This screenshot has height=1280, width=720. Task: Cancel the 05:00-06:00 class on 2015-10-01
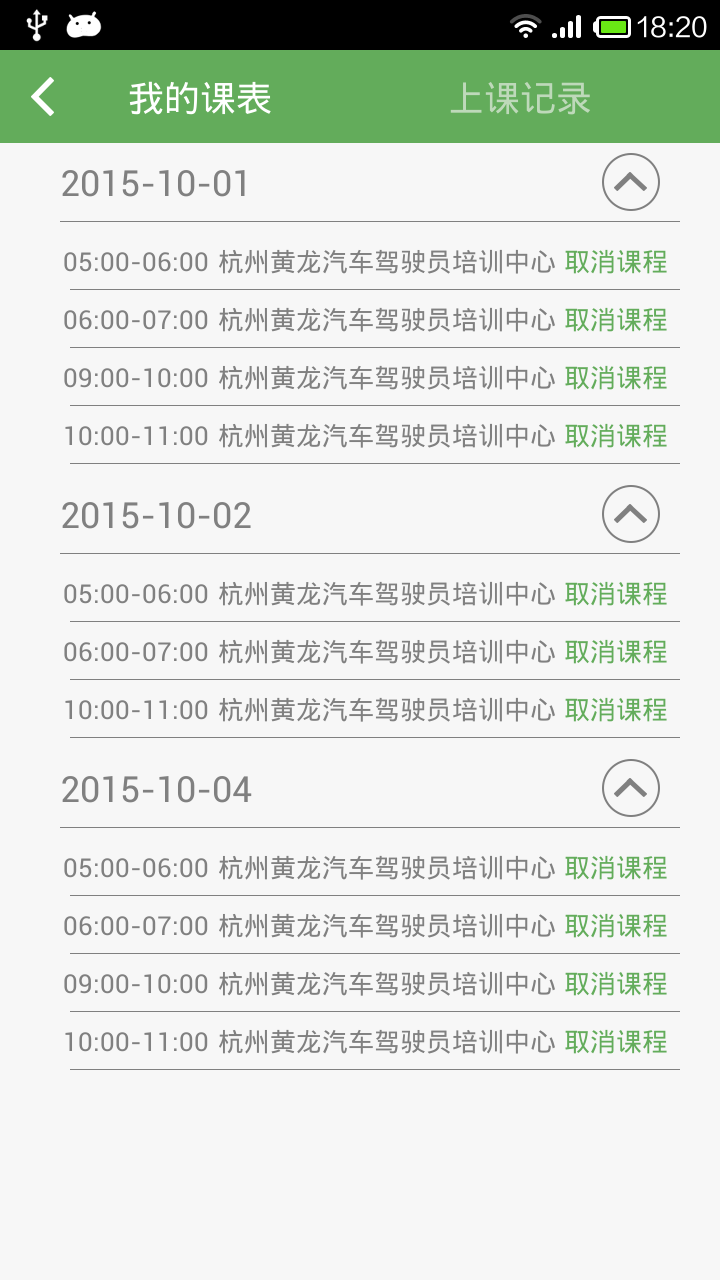616,262
